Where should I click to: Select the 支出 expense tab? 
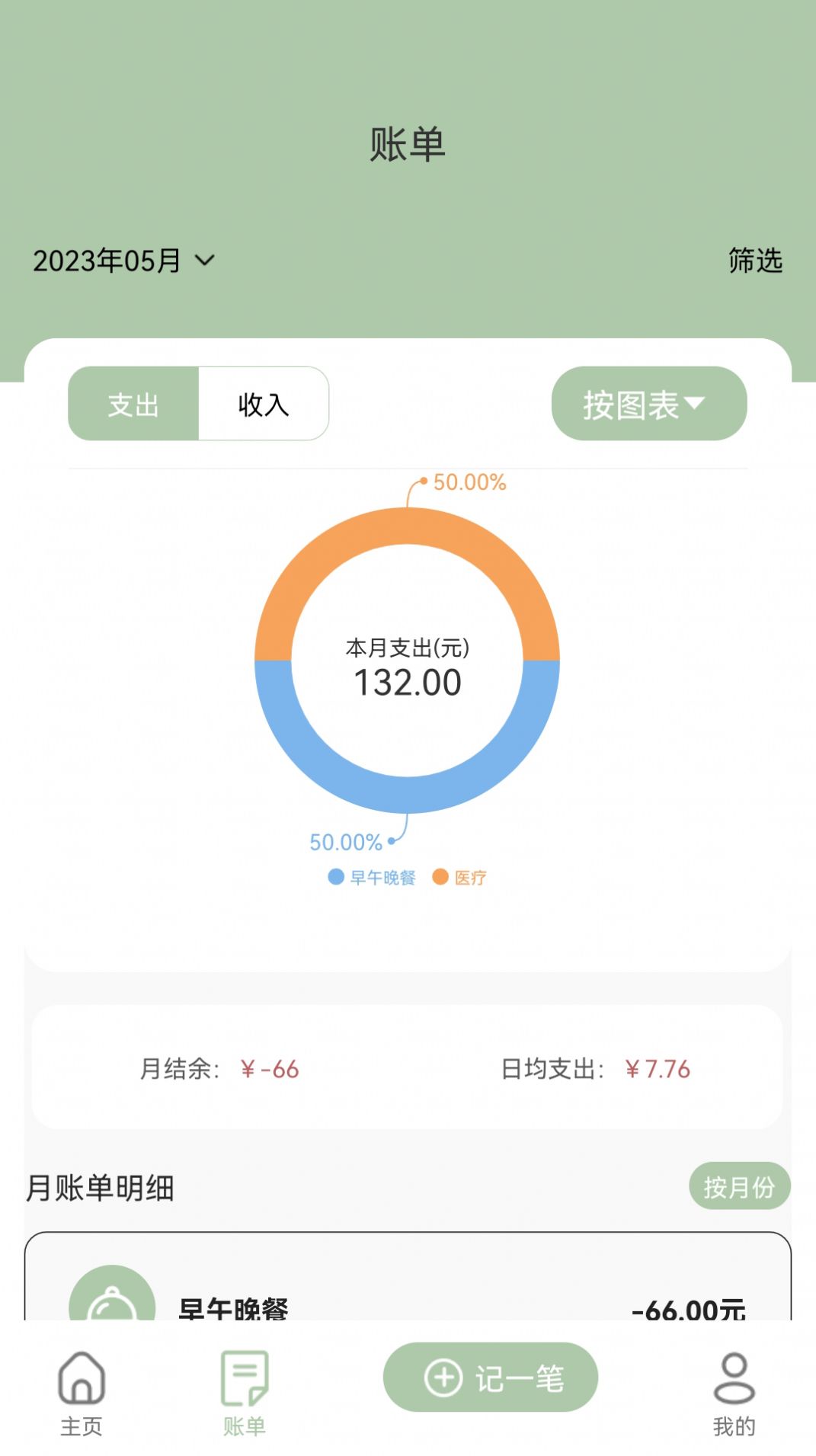click(x=134, y=404)
